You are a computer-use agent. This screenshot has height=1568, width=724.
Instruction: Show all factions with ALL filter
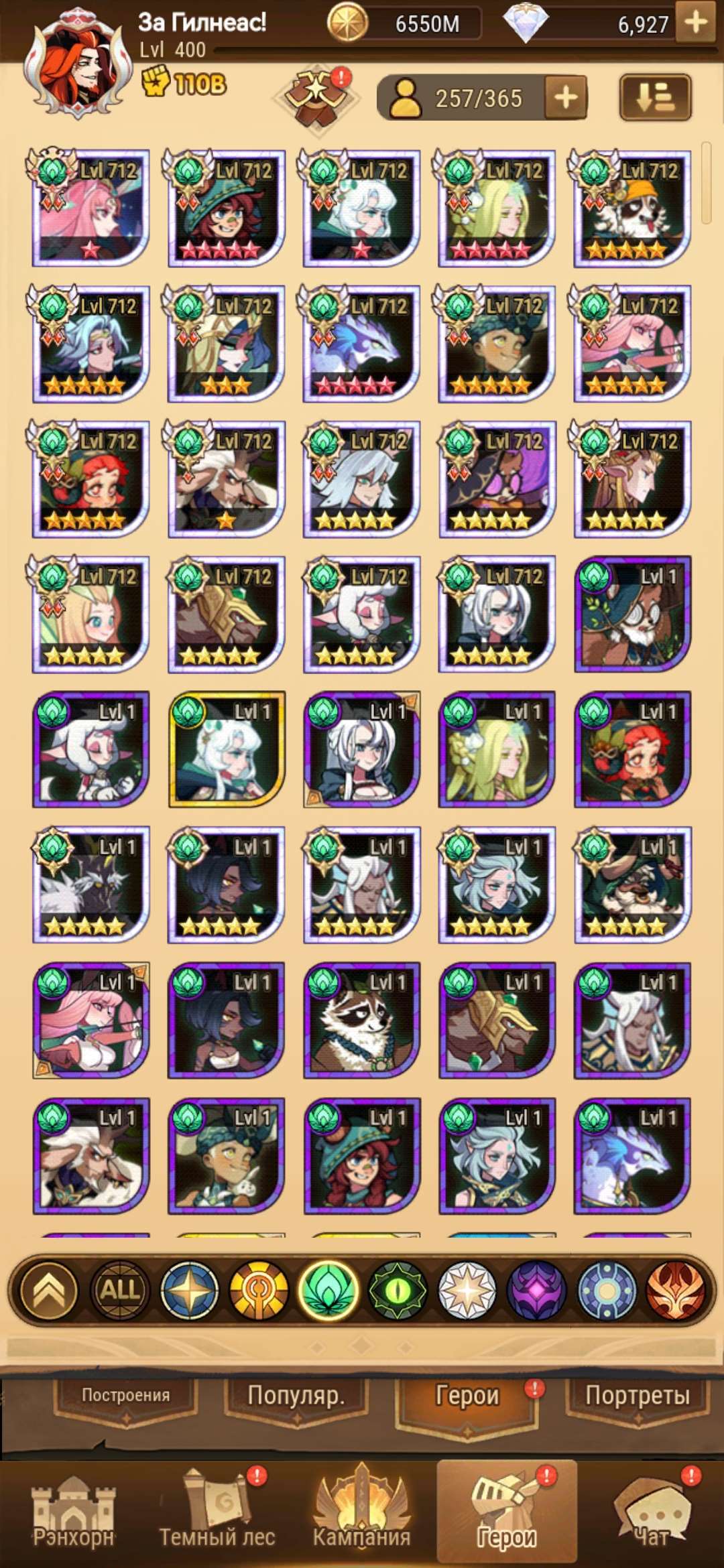point(120,1289)
